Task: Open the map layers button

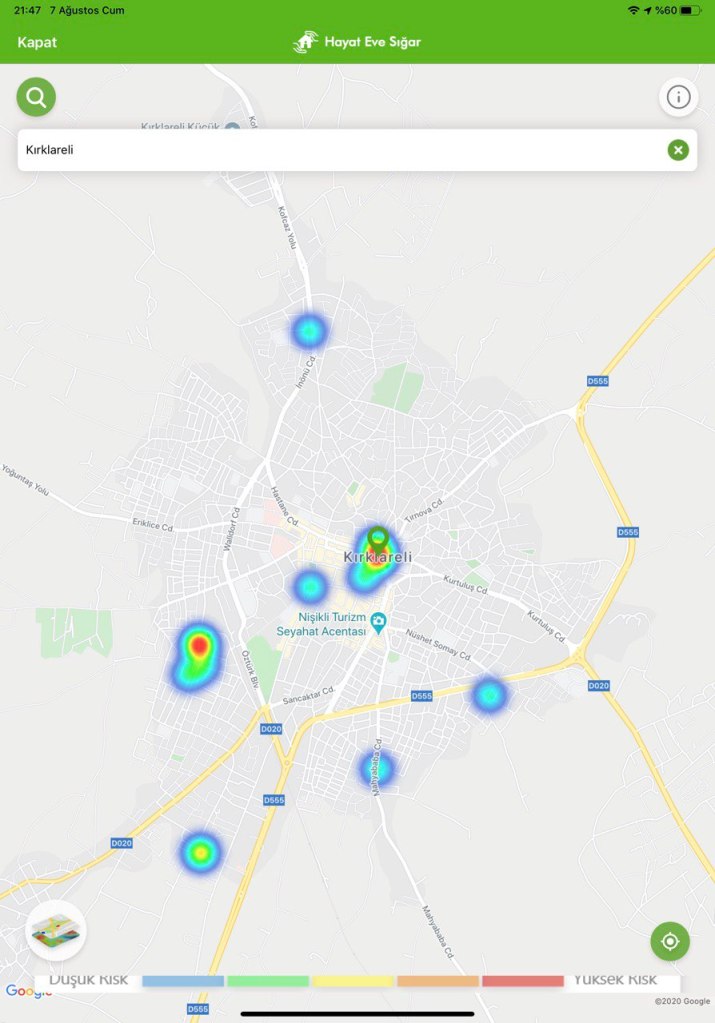Action: point(56,930)
